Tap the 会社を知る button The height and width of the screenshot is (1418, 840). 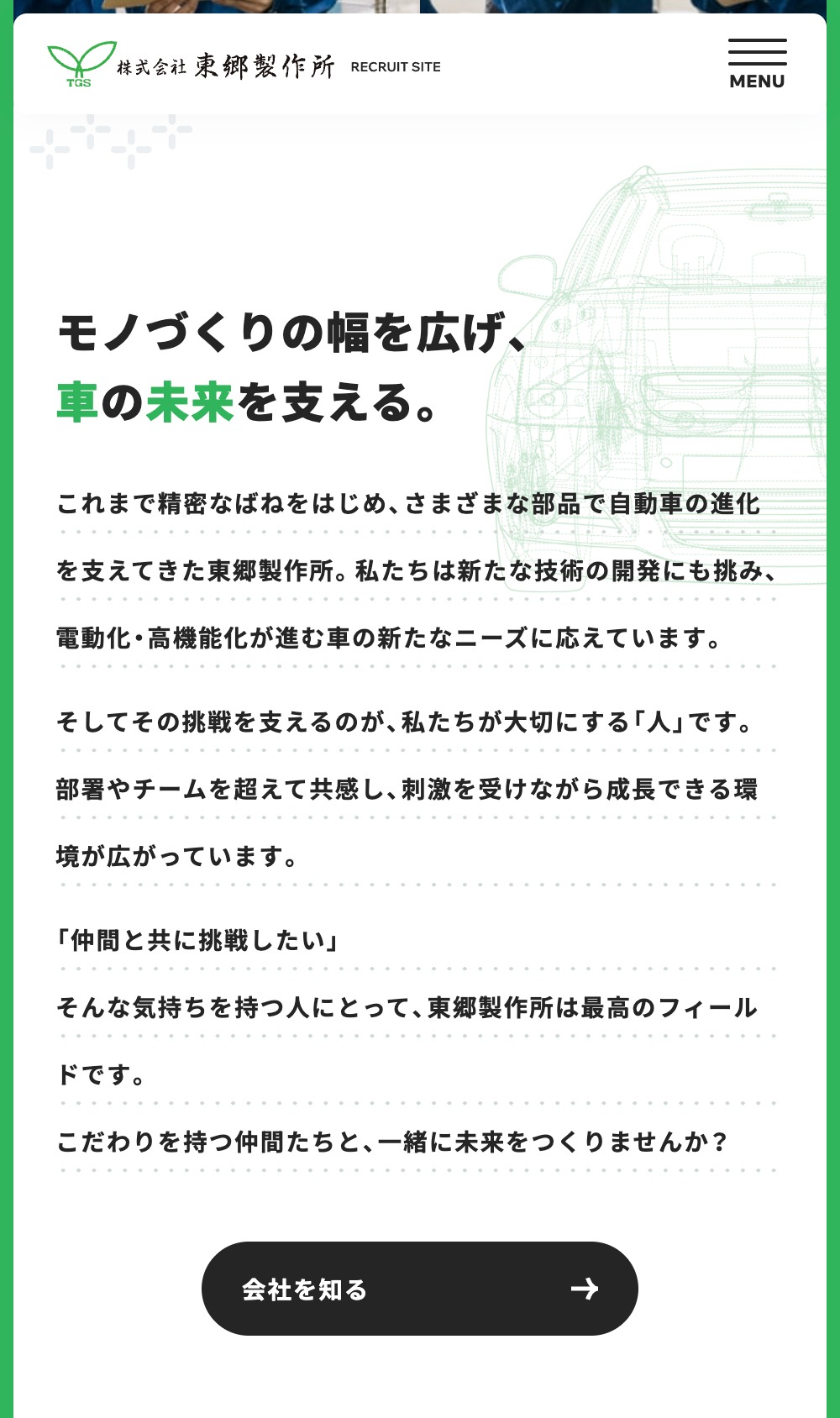click(419, 1288)
